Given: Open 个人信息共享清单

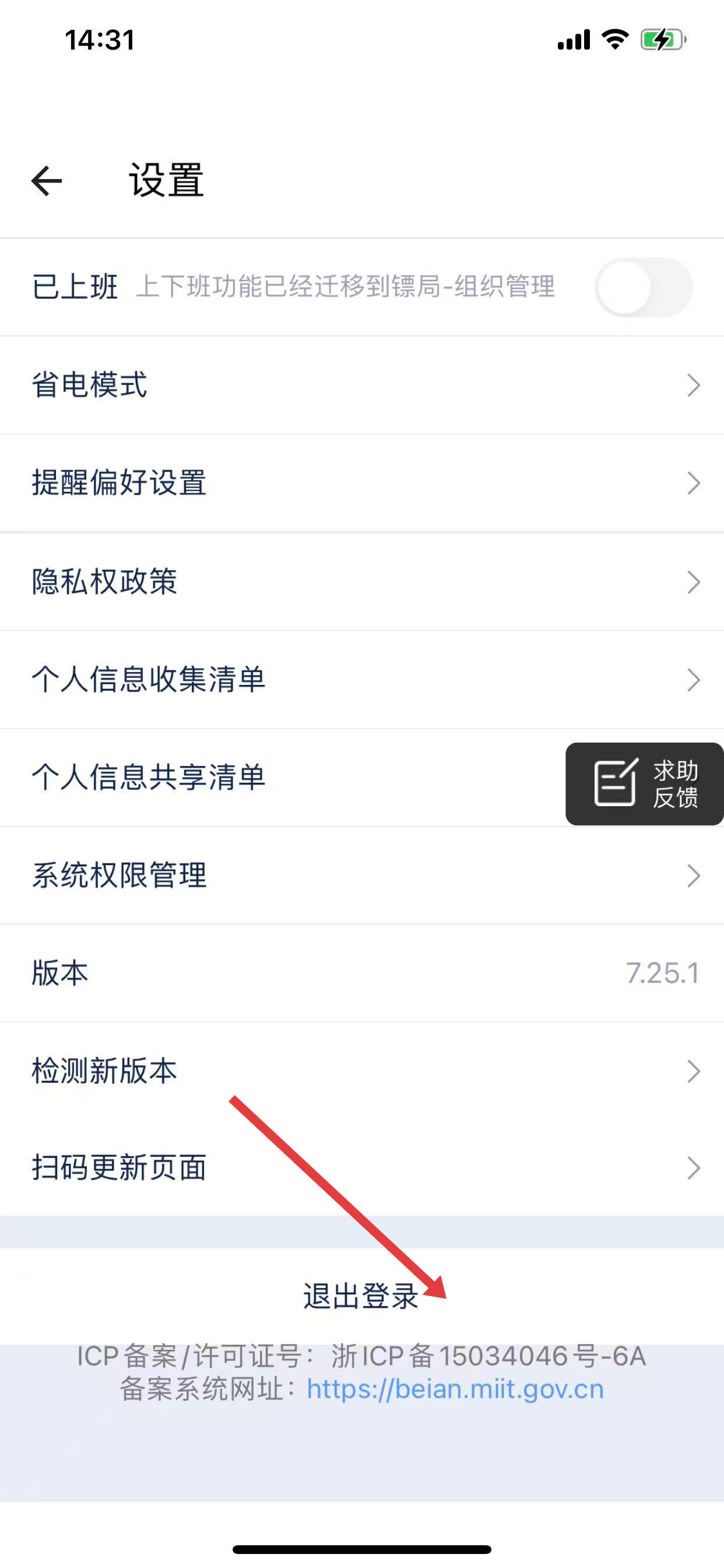Looking at the screenshot, I should pos(274,778).
